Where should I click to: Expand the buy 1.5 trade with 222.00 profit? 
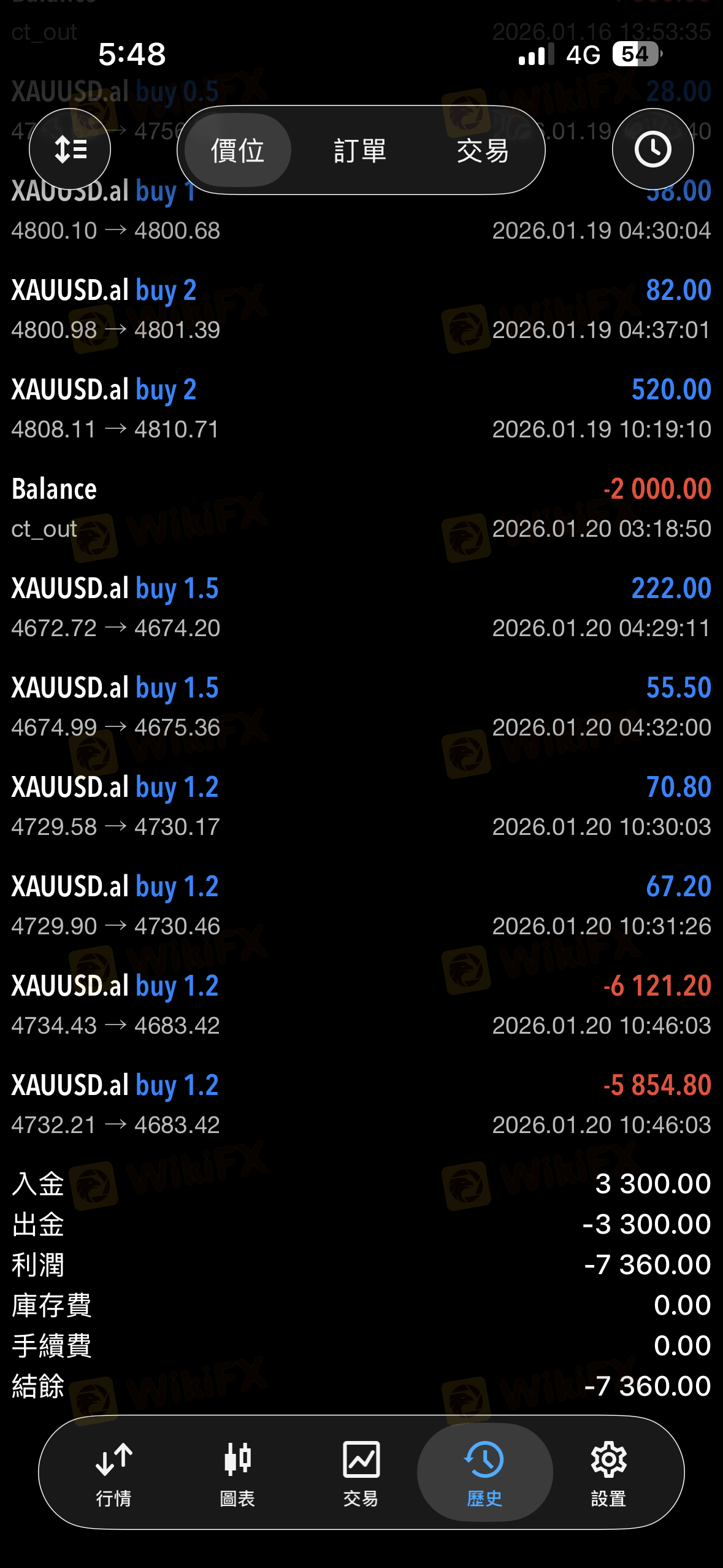(x=361, y=607)
